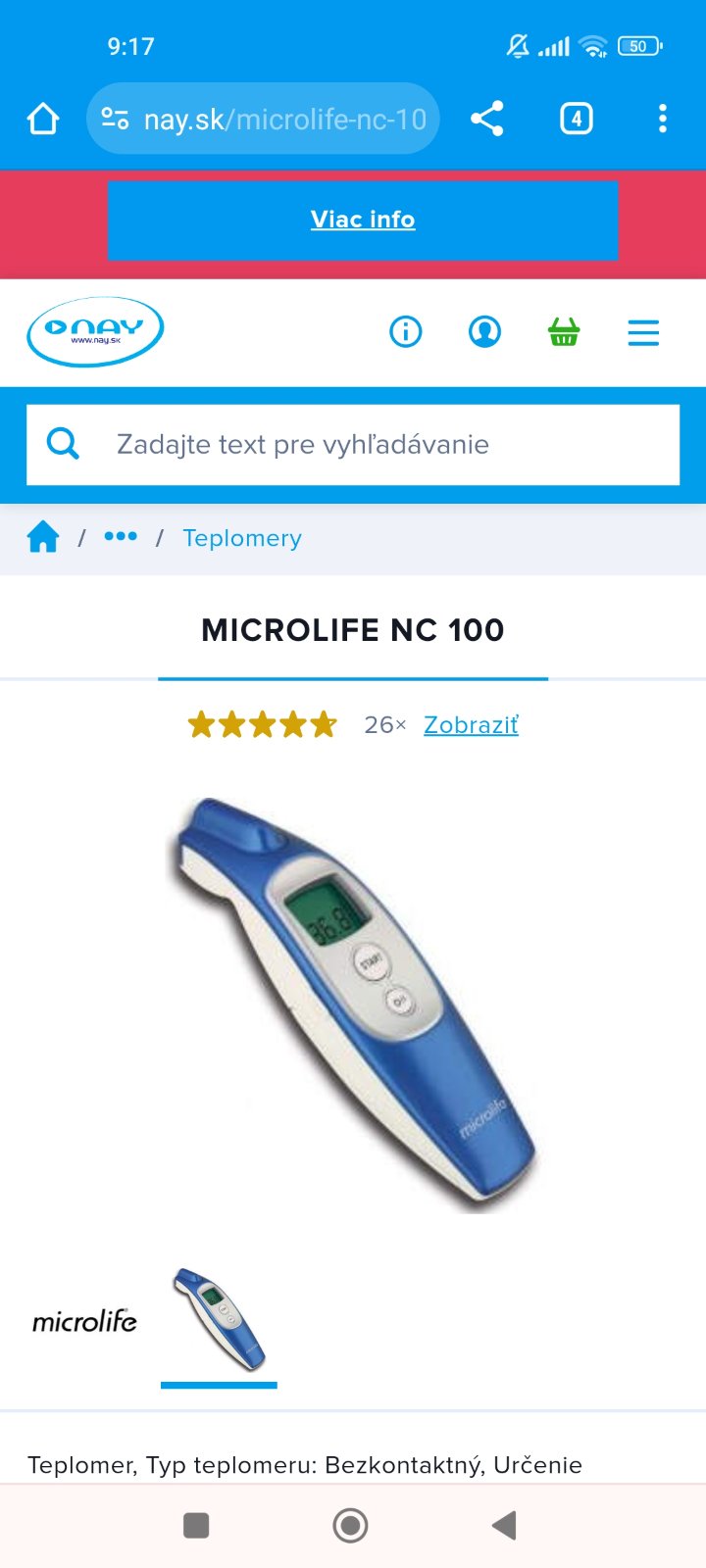
Task: Tap Zobraziť to view 26 reviews
Action: click(471, 725)
